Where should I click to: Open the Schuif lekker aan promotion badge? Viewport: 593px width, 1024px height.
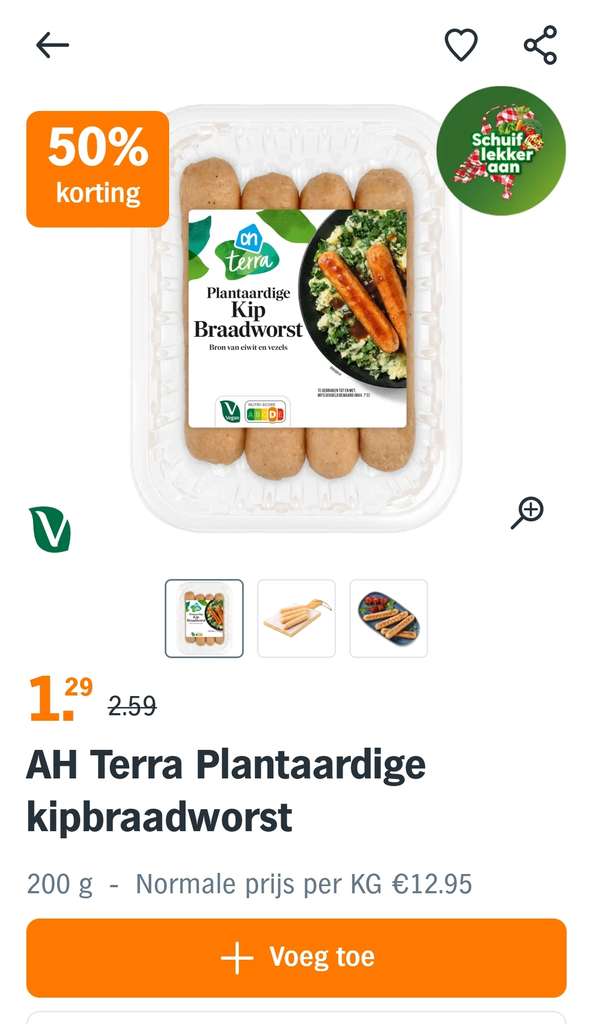click(501, 151)
